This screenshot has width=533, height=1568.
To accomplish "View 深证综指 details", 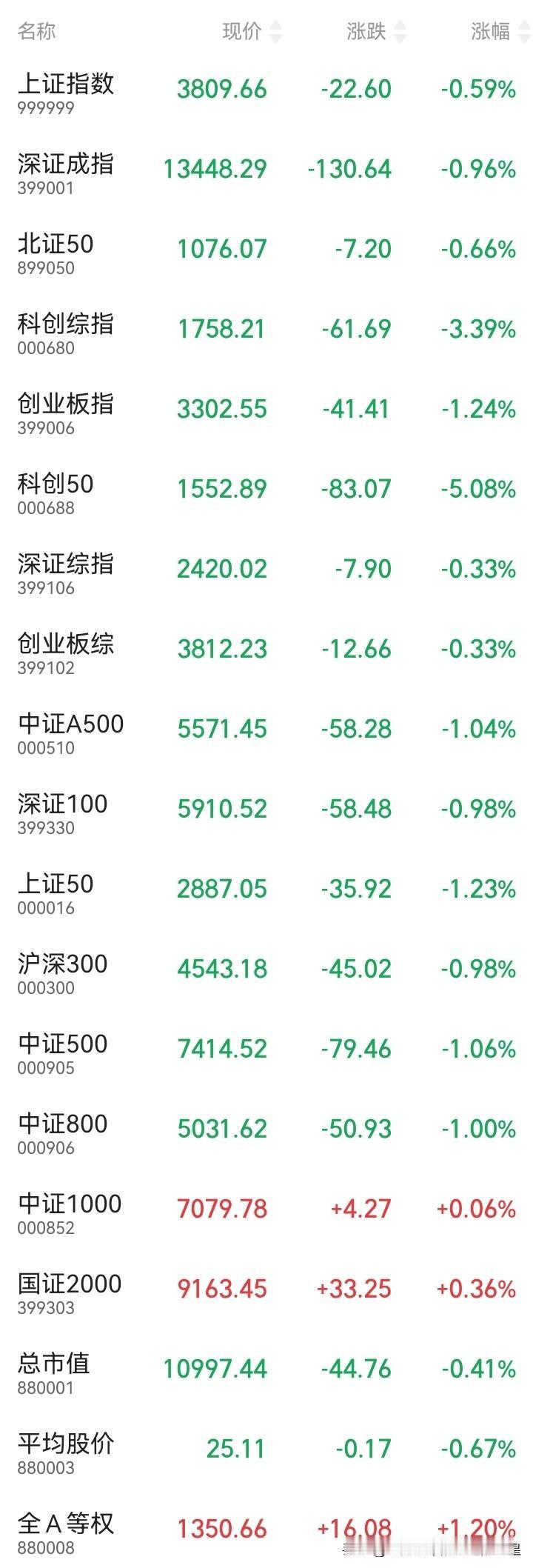I will pyautogui.click(x=266, y=572).
